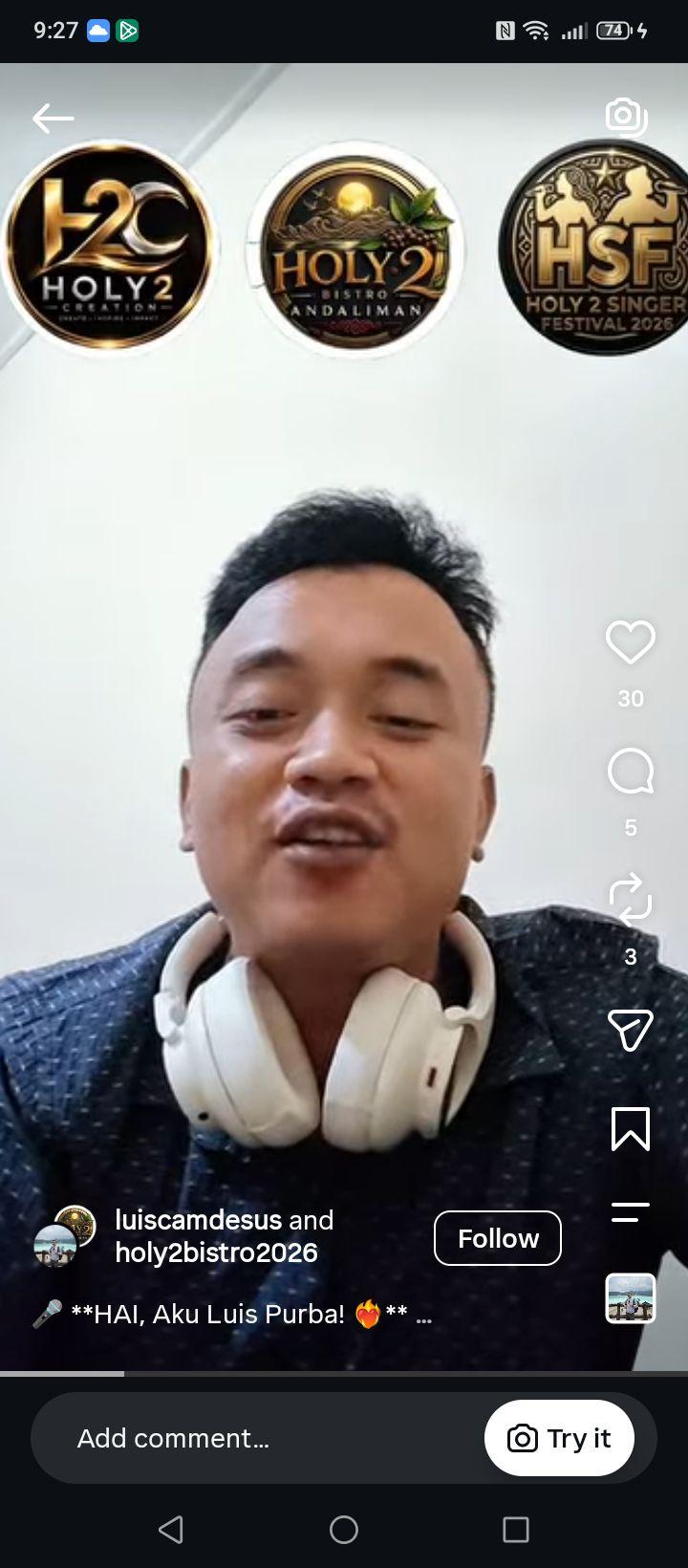The image size is (688, 1568).
Task: Follow luiscamdesus and holy2bistro2026
Action: click(498, 1238)
